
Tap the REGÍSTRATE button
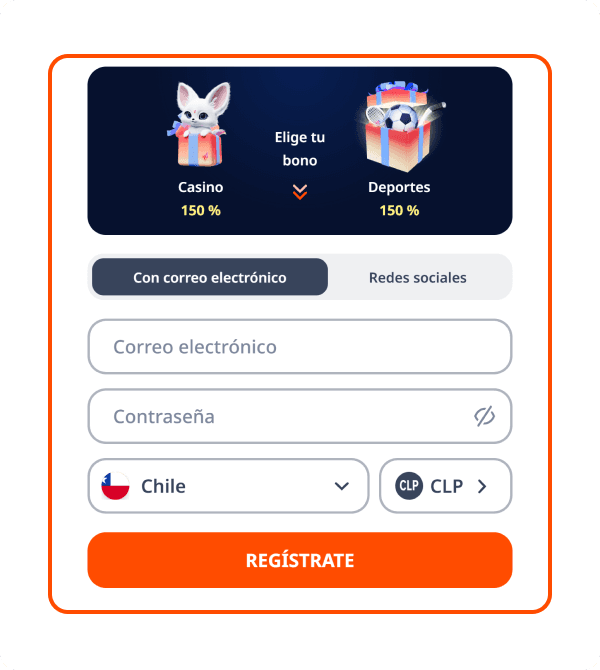[300, 560]
